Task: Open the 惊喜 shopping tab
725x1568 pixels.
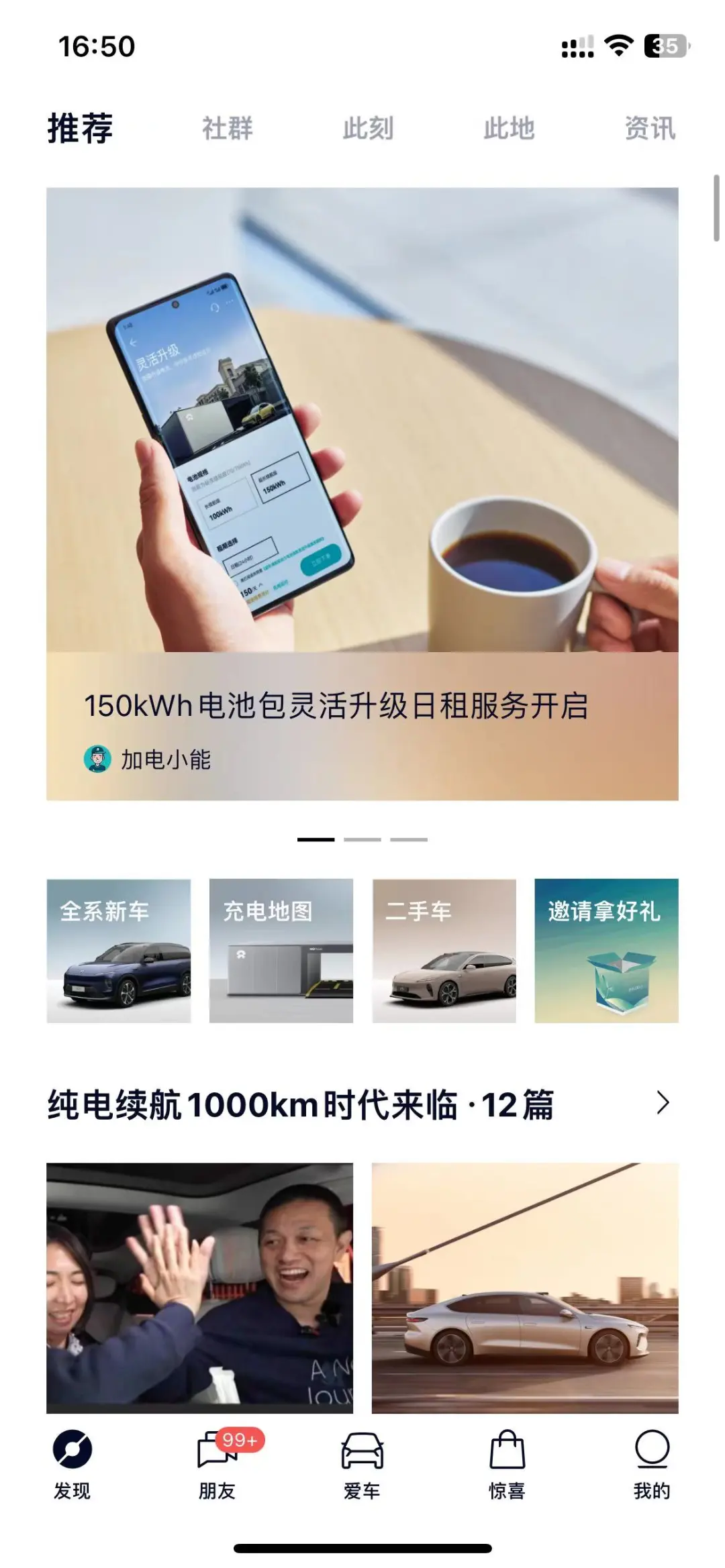Action: click(507, 1464)
